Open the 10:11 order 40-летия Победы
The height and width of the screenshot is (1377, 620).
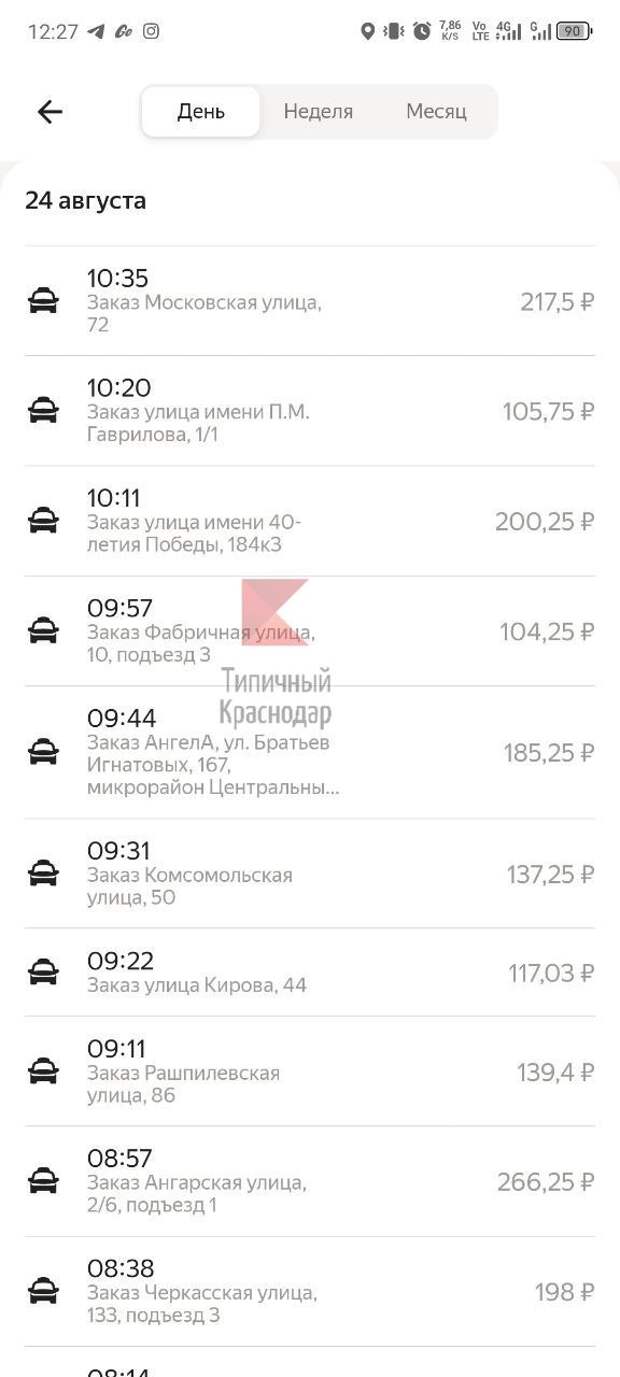tap(310, 521)
